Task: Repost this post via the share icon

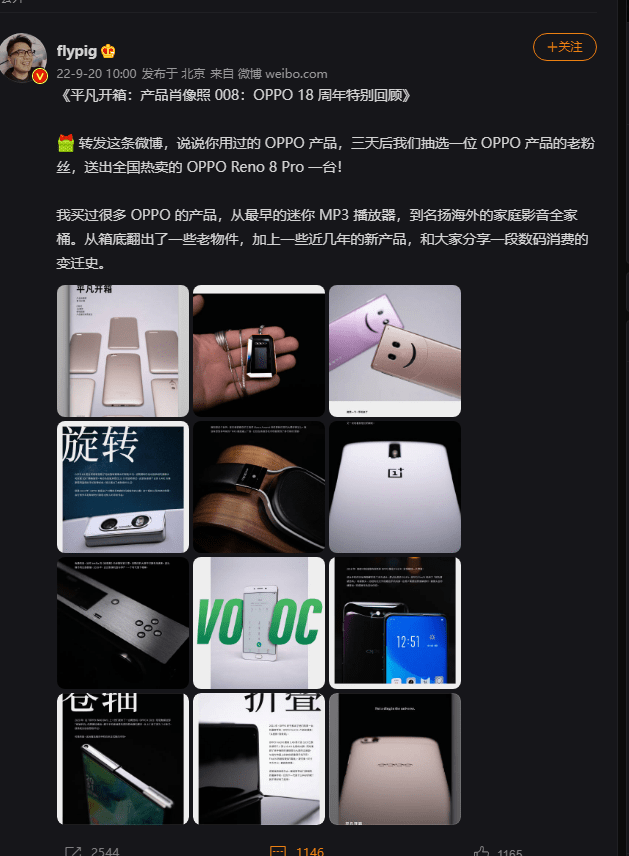Action: tap(73, 851)
